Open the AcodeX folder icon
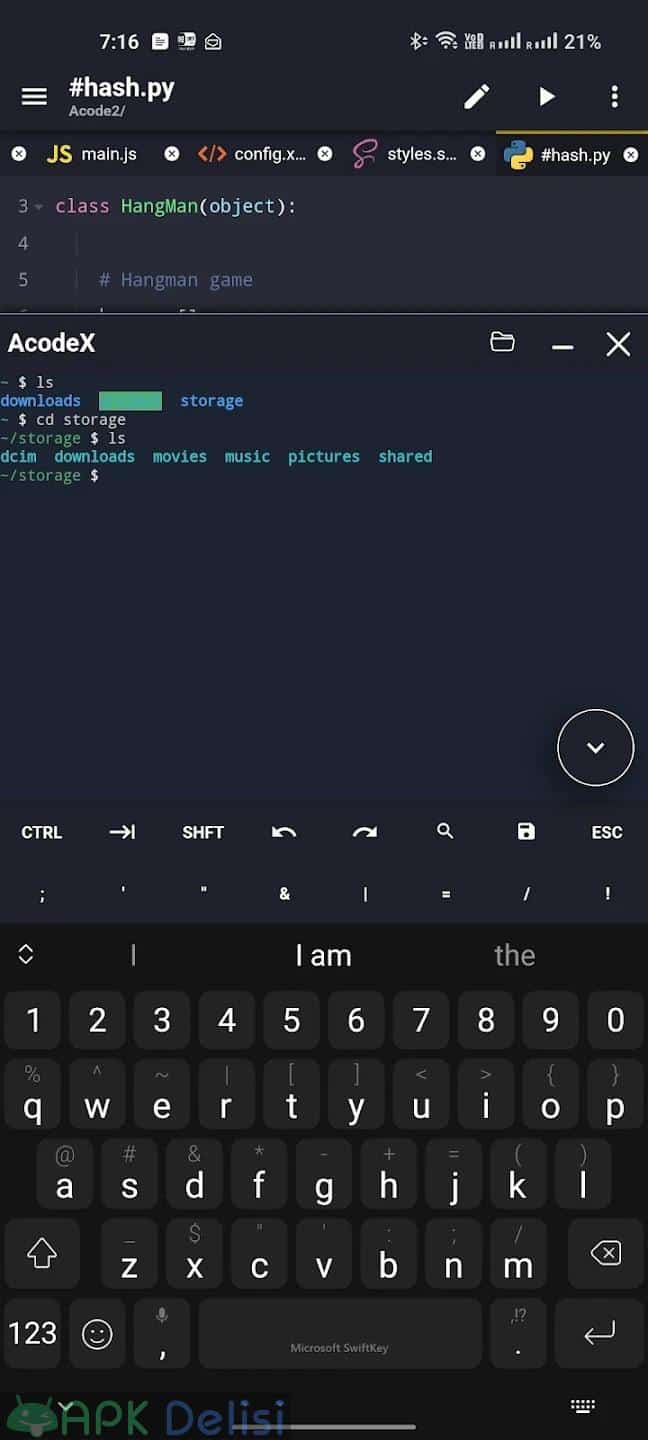This screenshot has height=1440, width=648. 502,343
